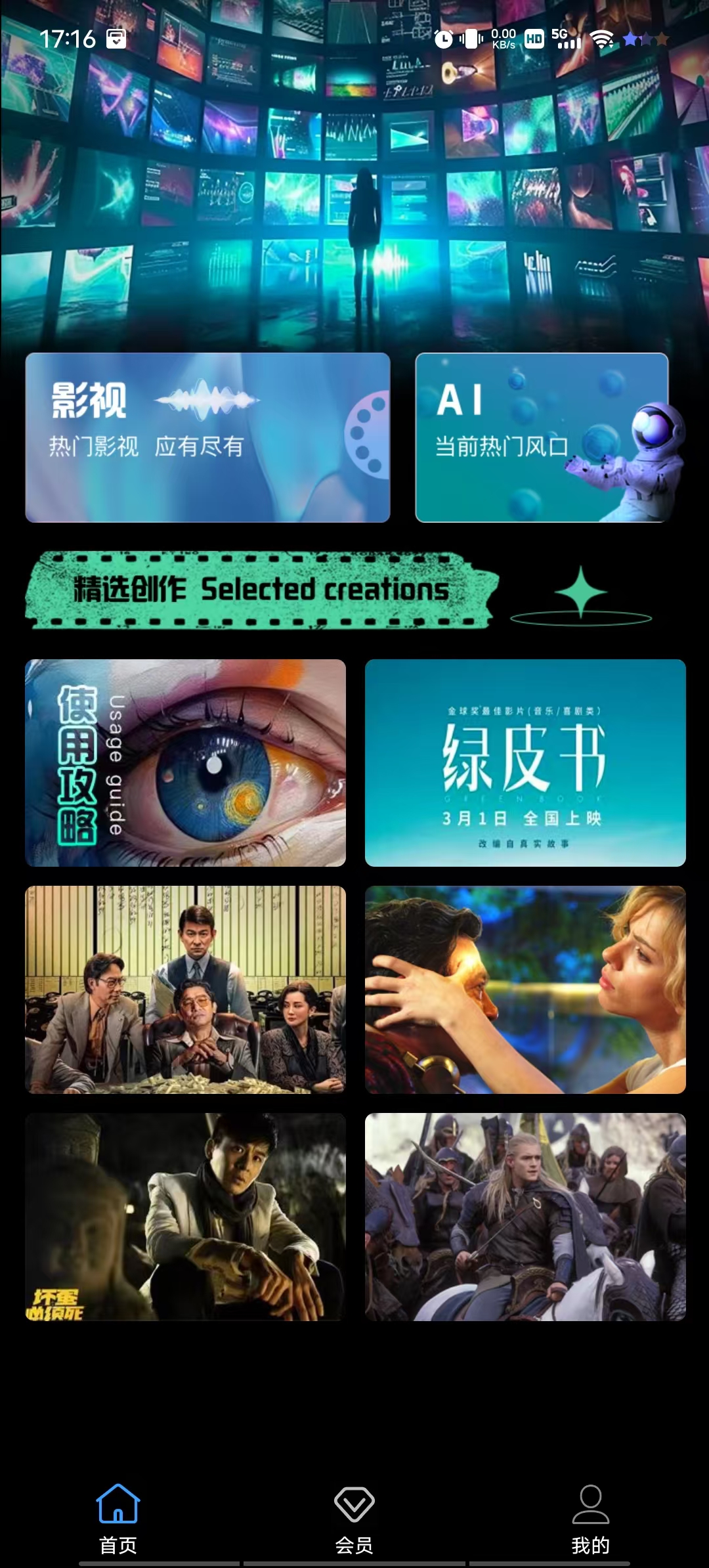709x1568 pixels.
Task: Switch to the 会员 tab
Action: pyautogui.click(x=354, y=1518)
